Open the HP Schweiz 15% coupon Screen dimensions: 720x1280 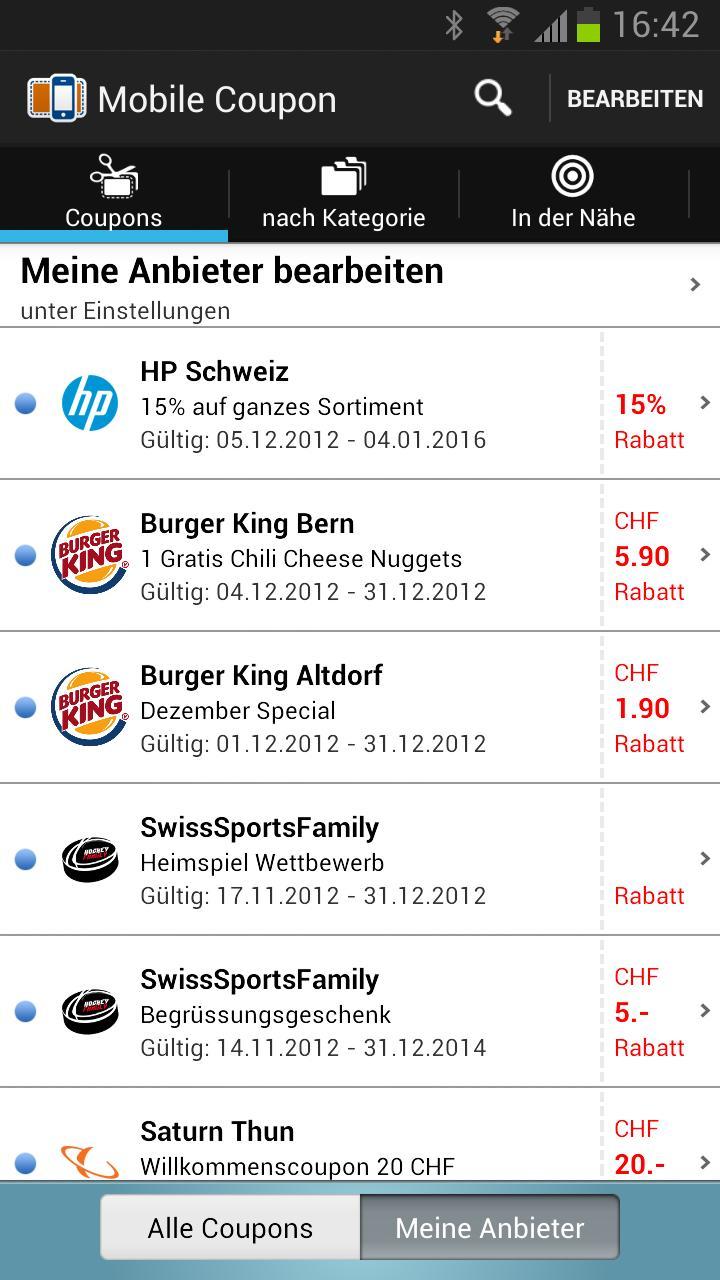point(360,404)
